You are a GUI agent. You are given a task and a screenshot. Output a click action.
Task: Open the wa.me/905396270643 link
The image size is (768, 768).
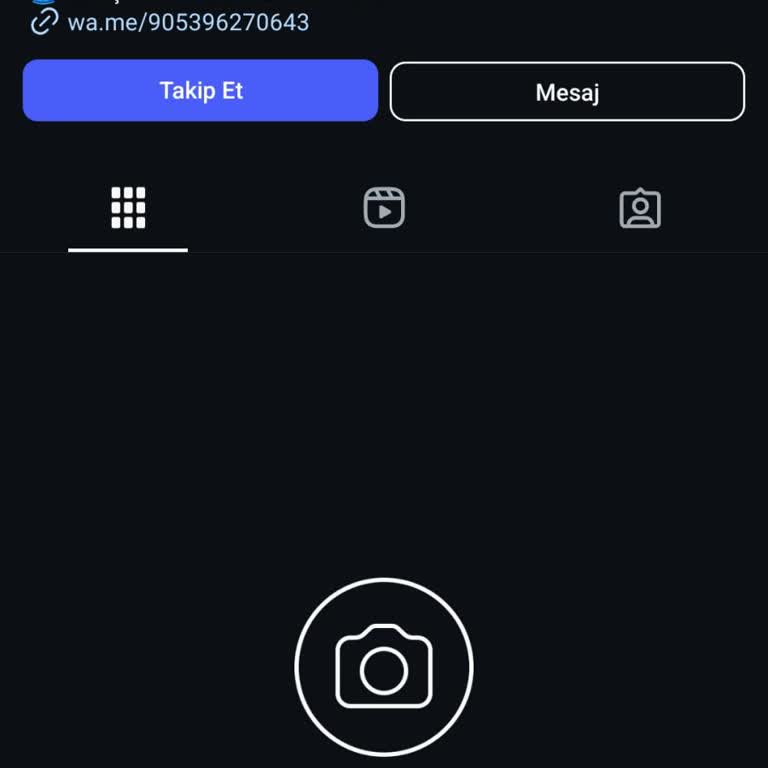pos(187,21)
